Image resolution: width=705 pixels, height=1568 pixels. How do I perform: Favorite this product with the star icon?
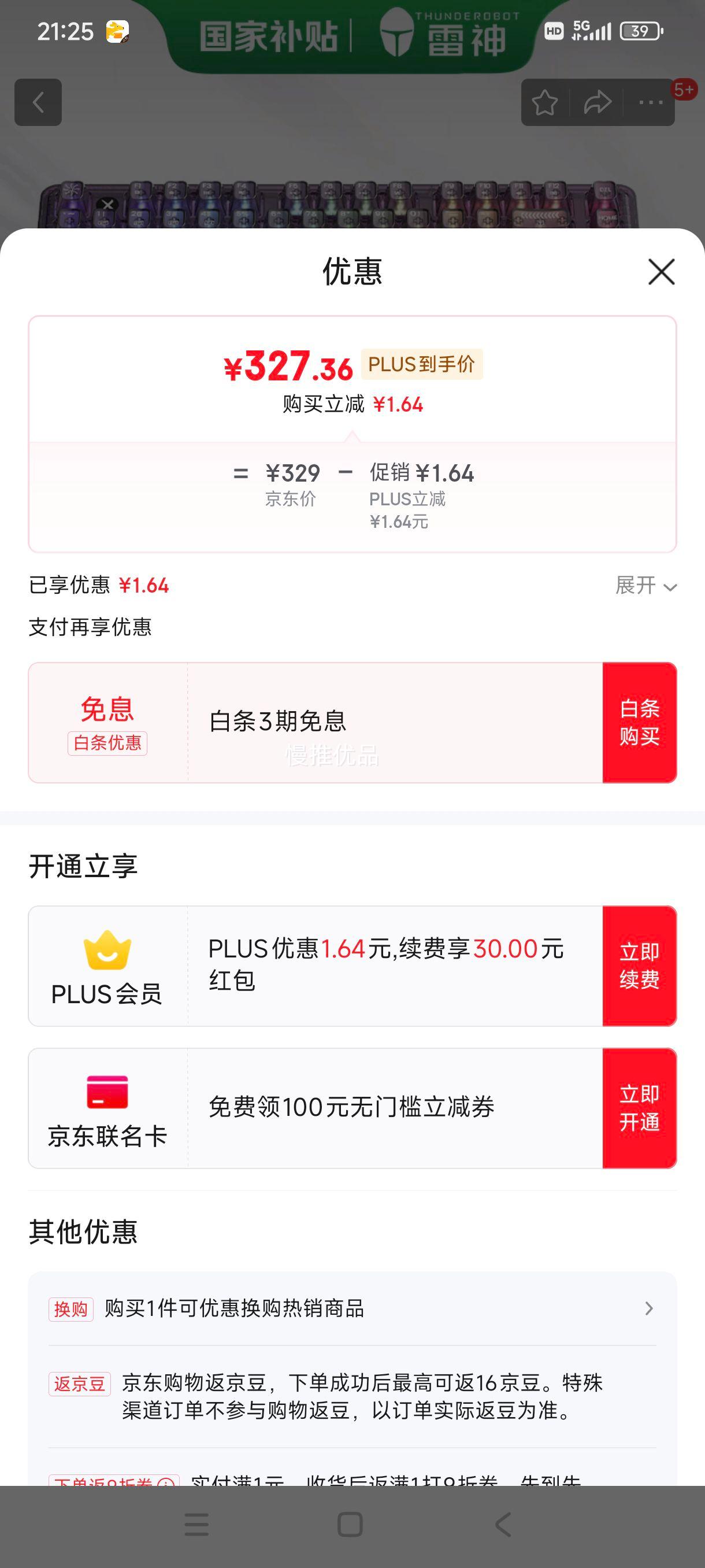544,102
